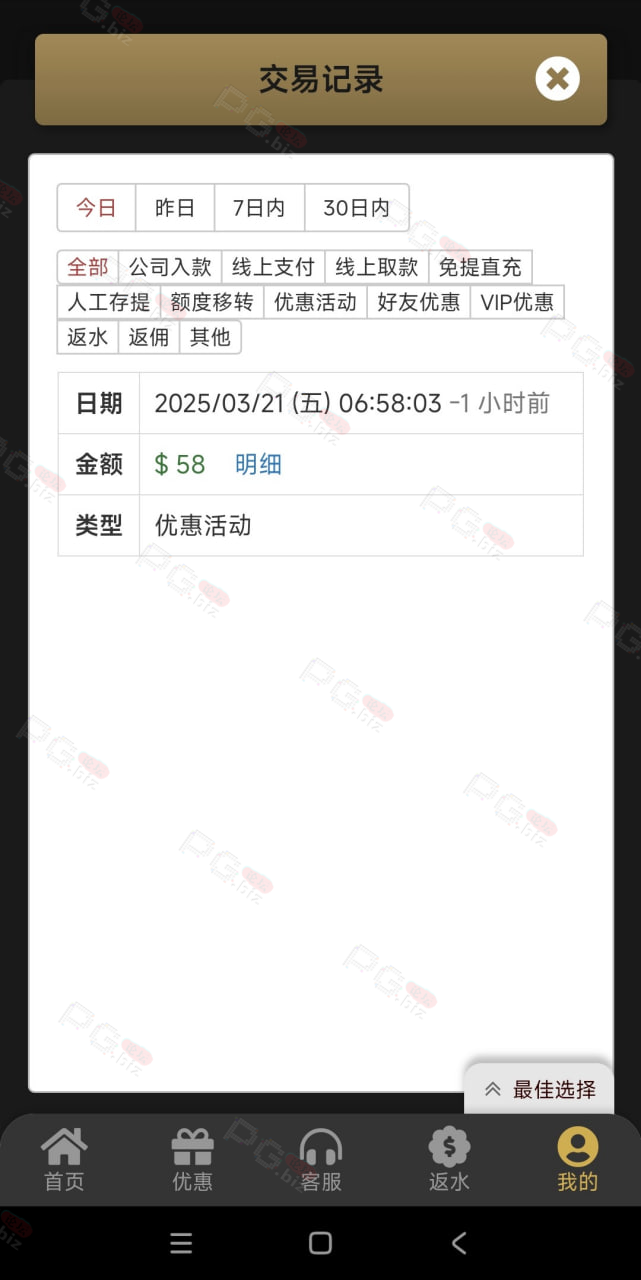This screenshot has width=641, height=1280.
Task: Show only 优惠活动 transactions
Action: click(x=315, y=302)
